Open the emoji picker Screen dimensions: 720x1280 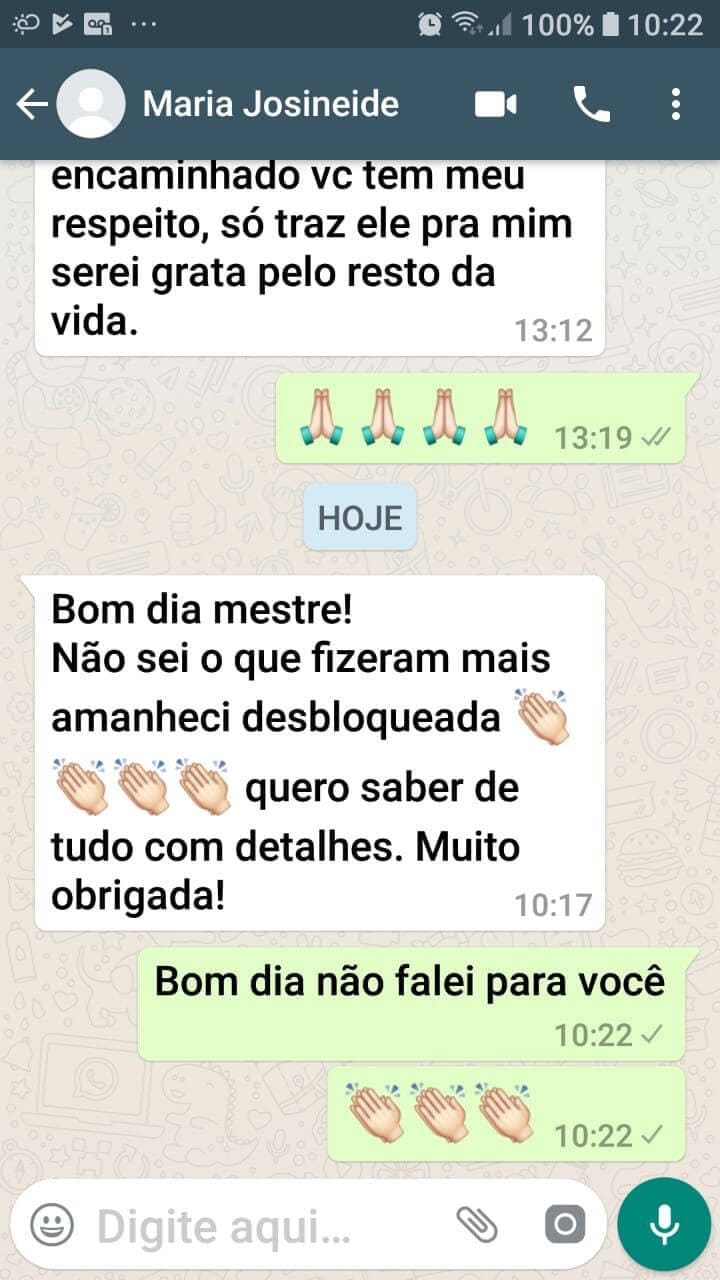(x=52, y=1224)
